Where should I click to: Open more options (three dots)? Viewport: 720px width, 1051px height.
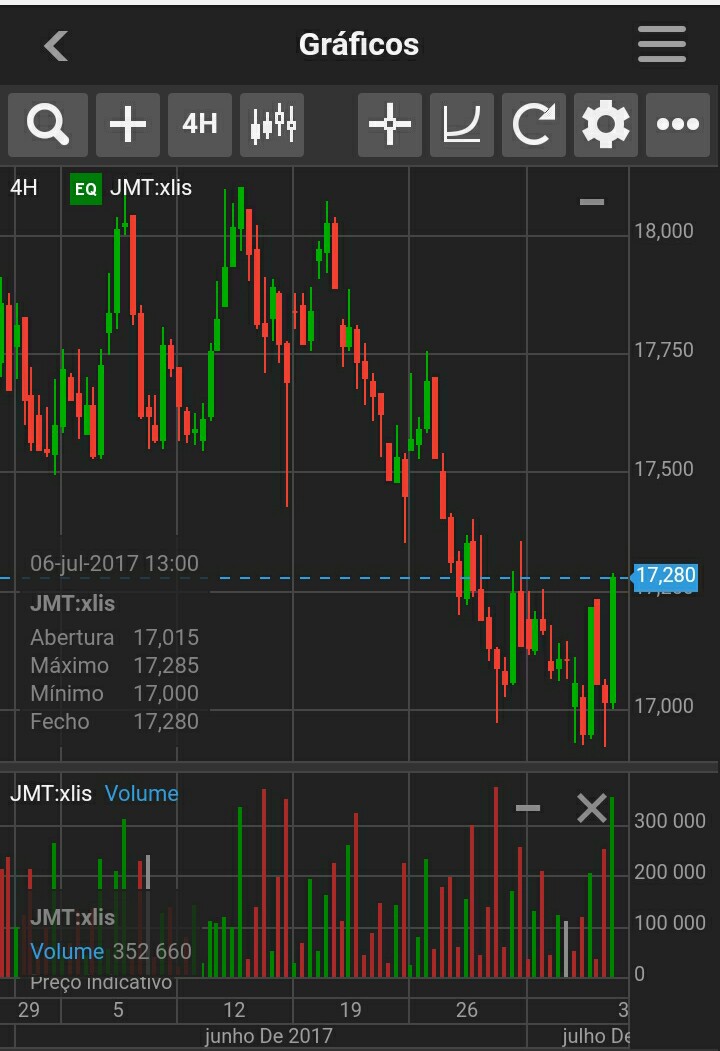678,125
